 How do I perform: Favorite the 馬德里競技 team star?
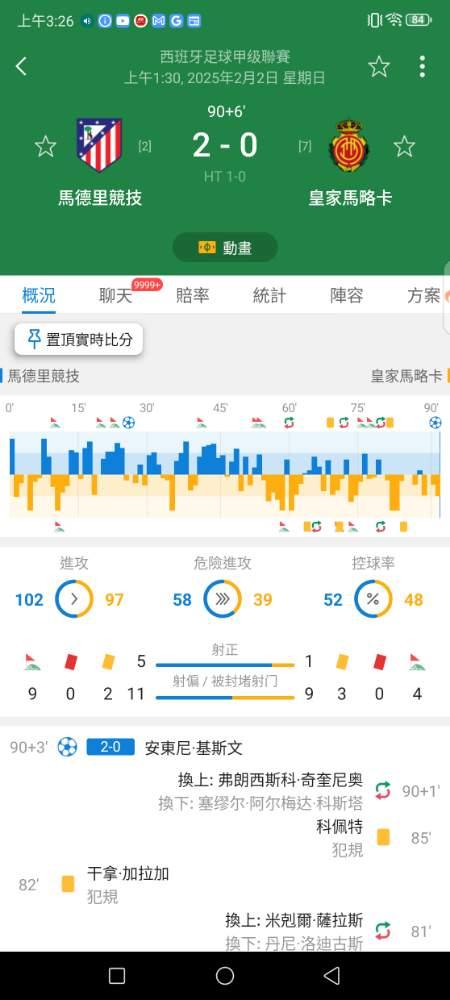tap(45, 147)
